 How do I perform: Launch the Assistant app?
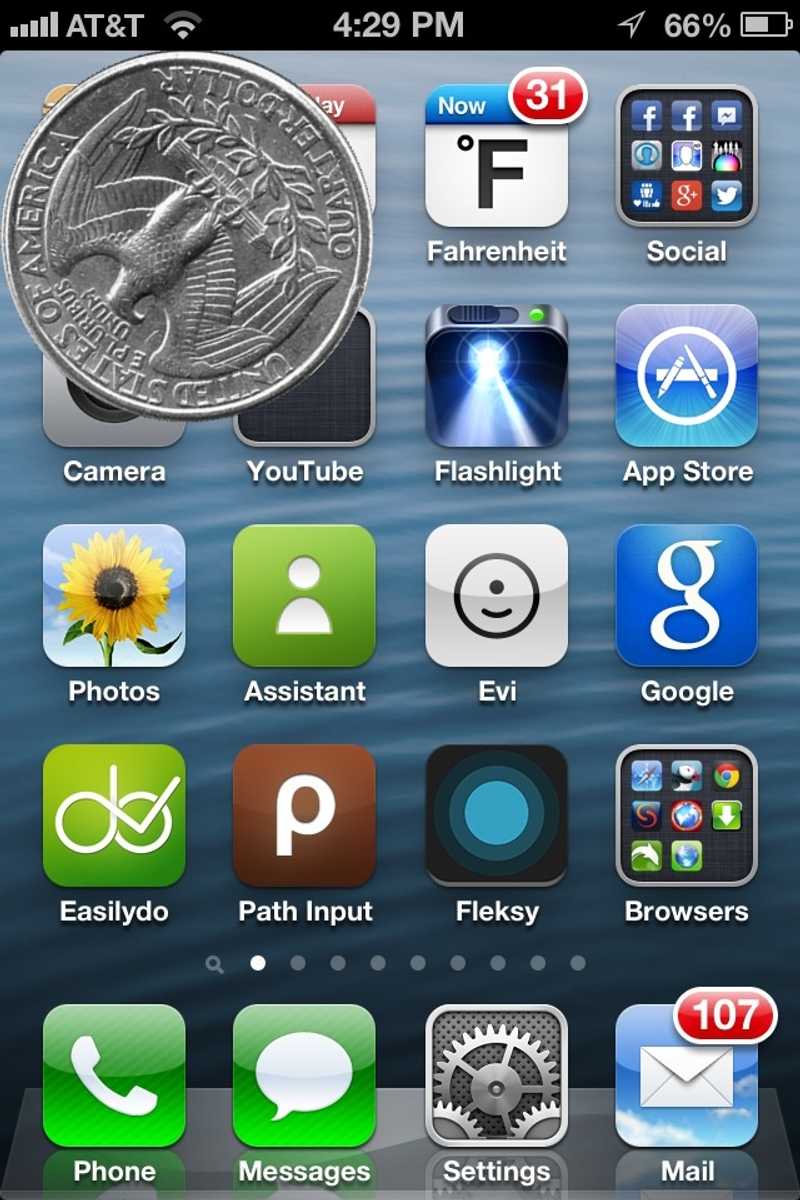(304, 596)
